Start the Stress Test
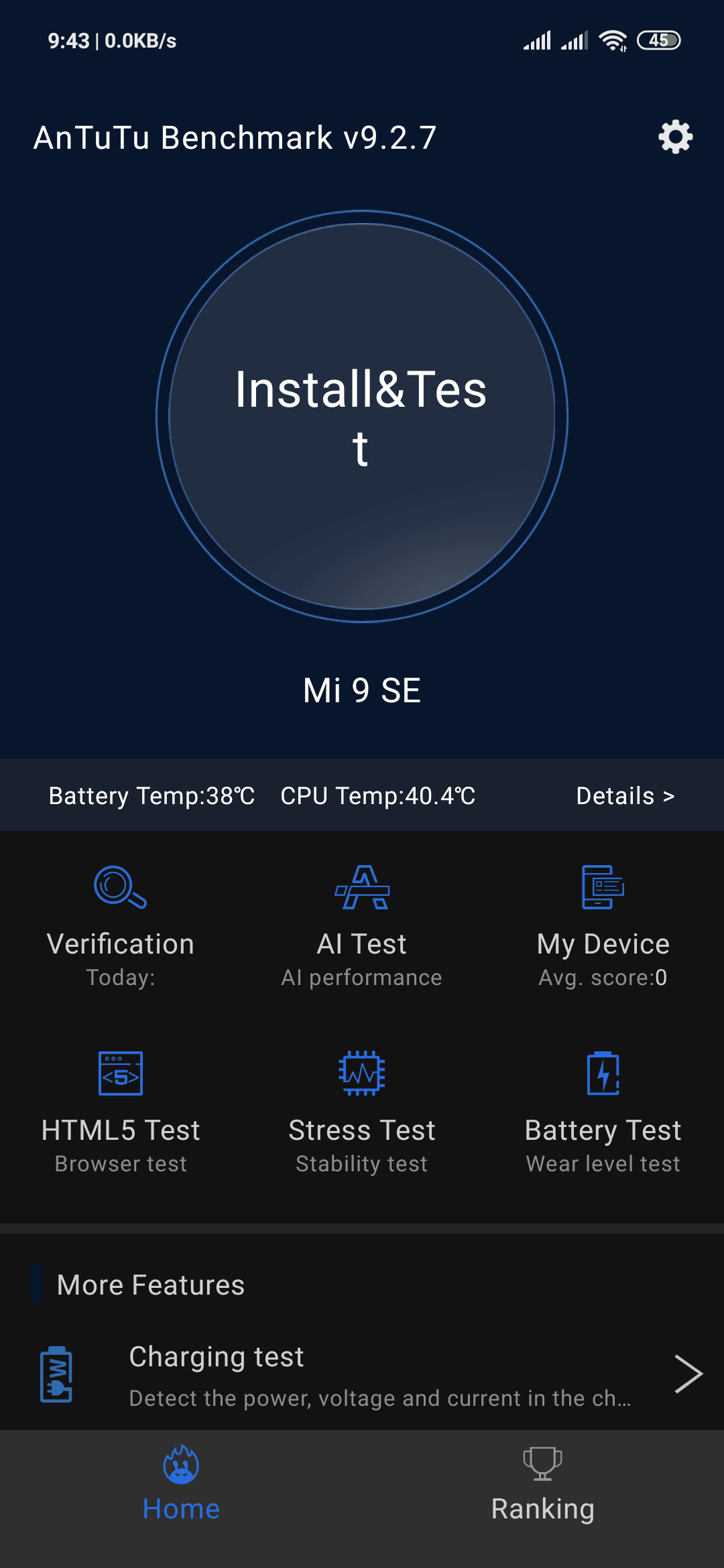This screenshot has height=1568, width=724. pos(362,1111)
